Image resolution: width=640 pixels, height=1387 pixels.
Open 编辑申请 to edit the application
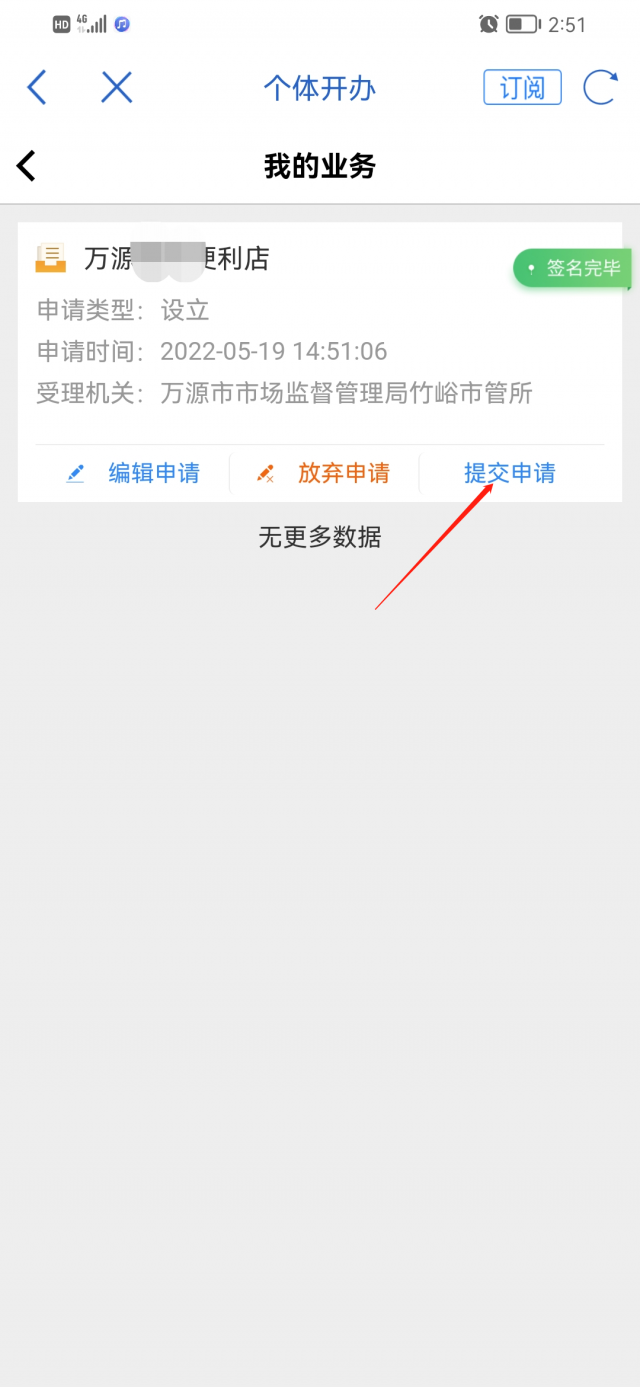134,473
